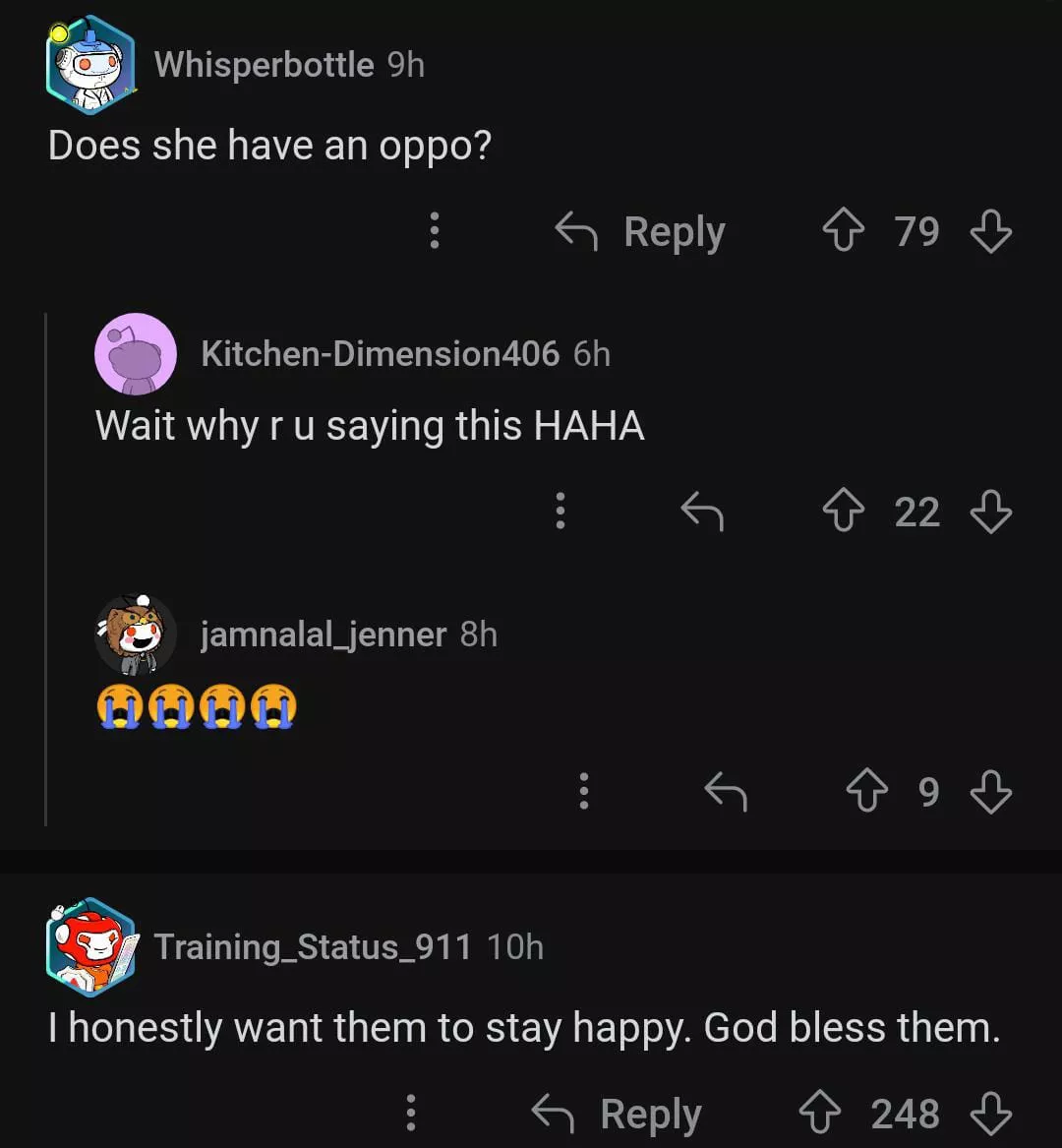Image resolution: width=1062 pixels, height=1148 pixels.
Task: Open options for Training_Status_911's comment
Action: point(410,1114)
